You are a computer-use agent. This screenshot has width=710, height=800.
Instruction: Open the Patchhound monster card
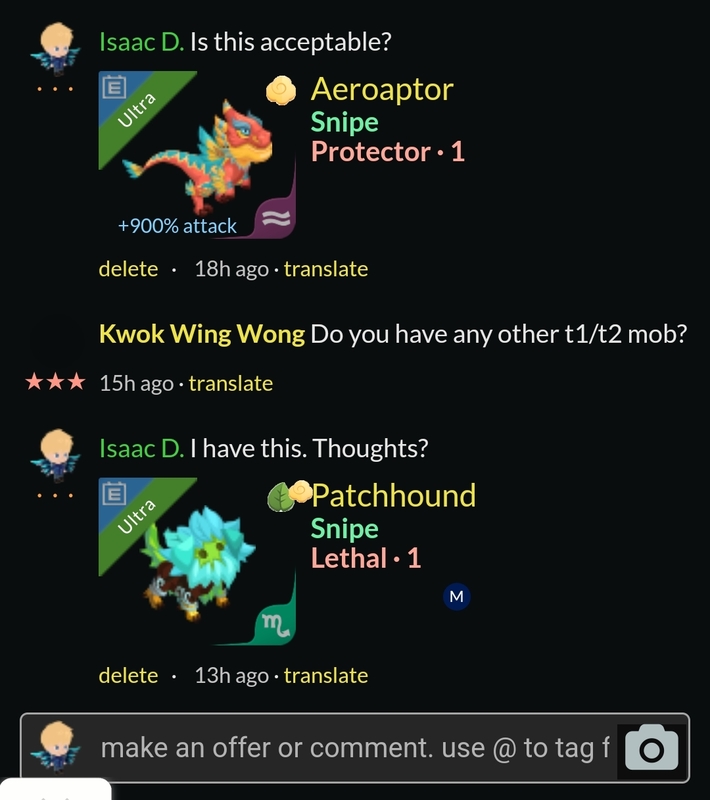(x=198, y=562)
